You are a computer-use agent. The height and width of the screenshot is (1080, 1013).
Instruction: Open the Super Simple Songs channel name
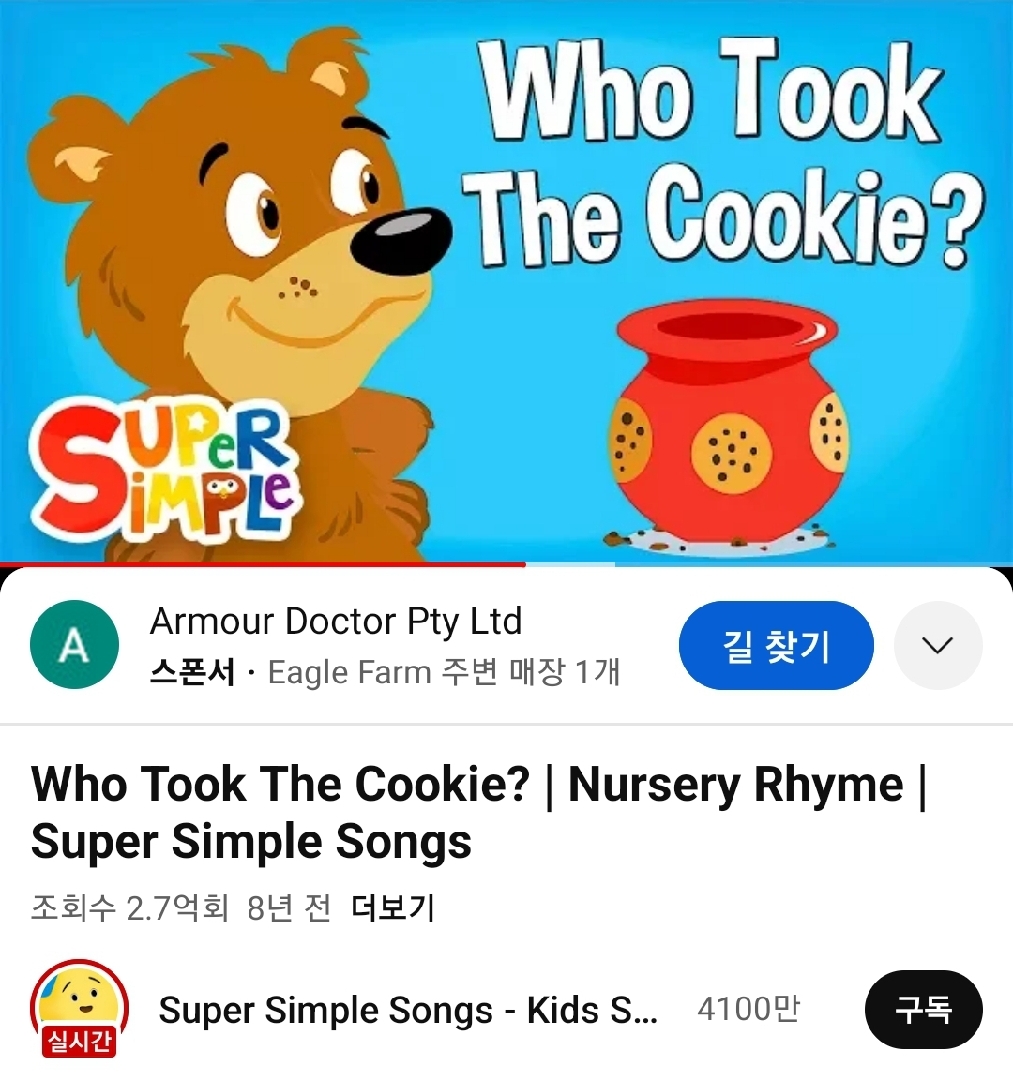click(408, 1010)
